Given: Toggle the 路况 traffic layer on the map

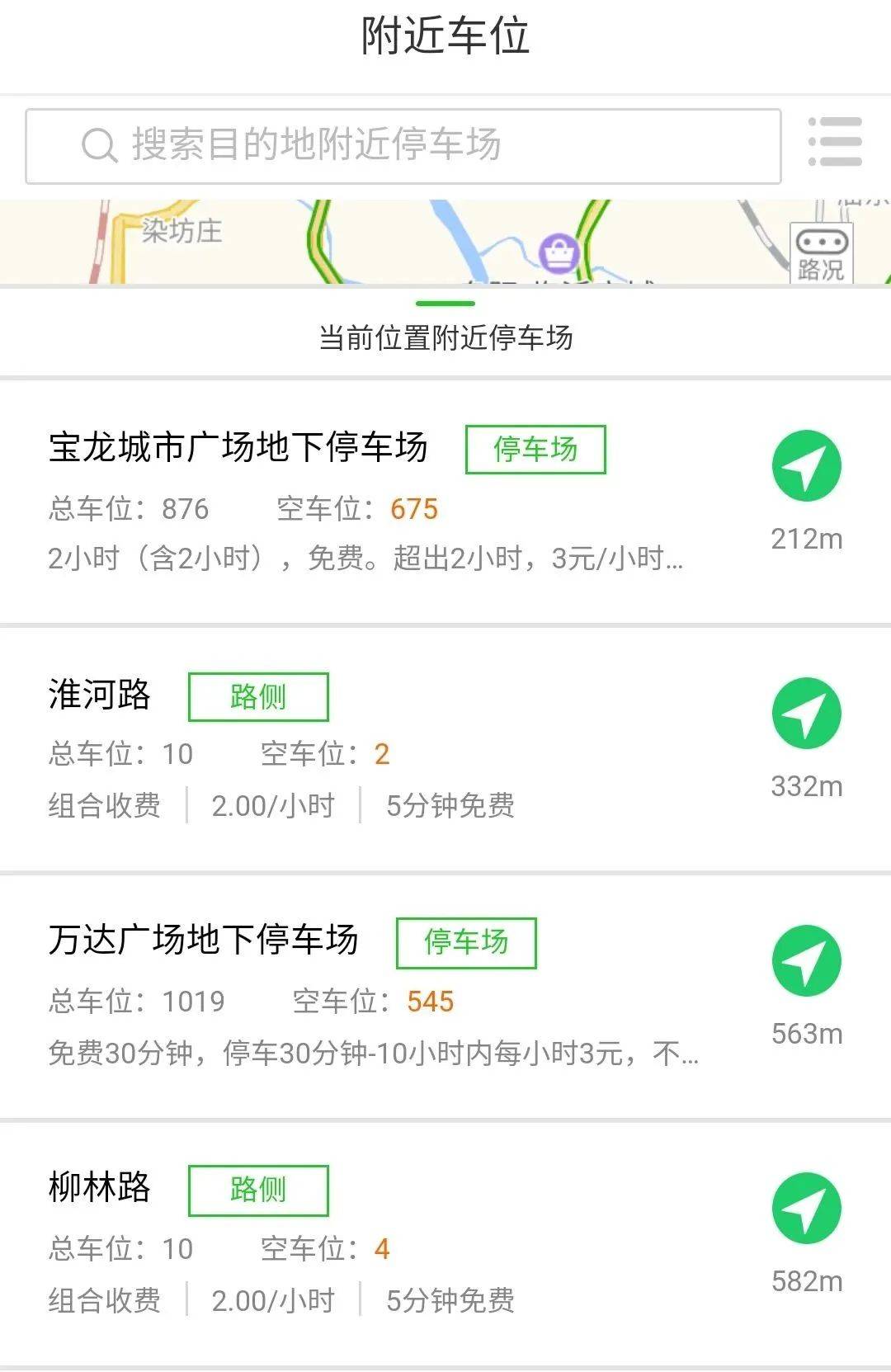Looking at the screenshot, I should tap(821, 252).
